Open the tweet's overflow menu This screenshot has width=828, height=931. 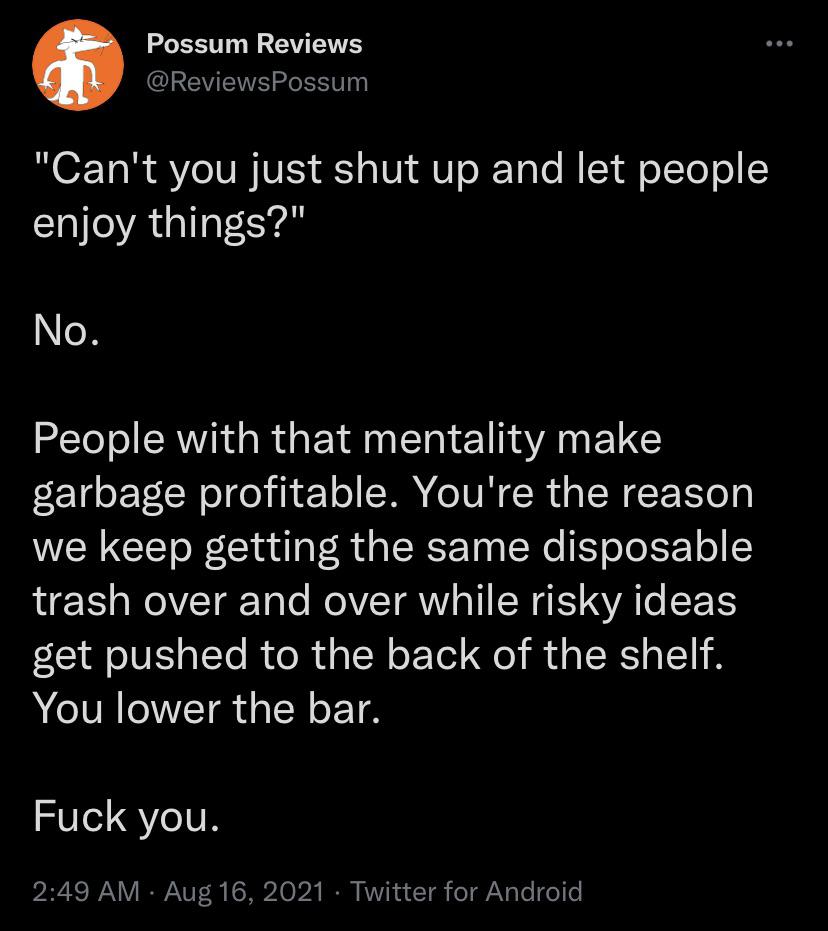click(x=778, y=43)
